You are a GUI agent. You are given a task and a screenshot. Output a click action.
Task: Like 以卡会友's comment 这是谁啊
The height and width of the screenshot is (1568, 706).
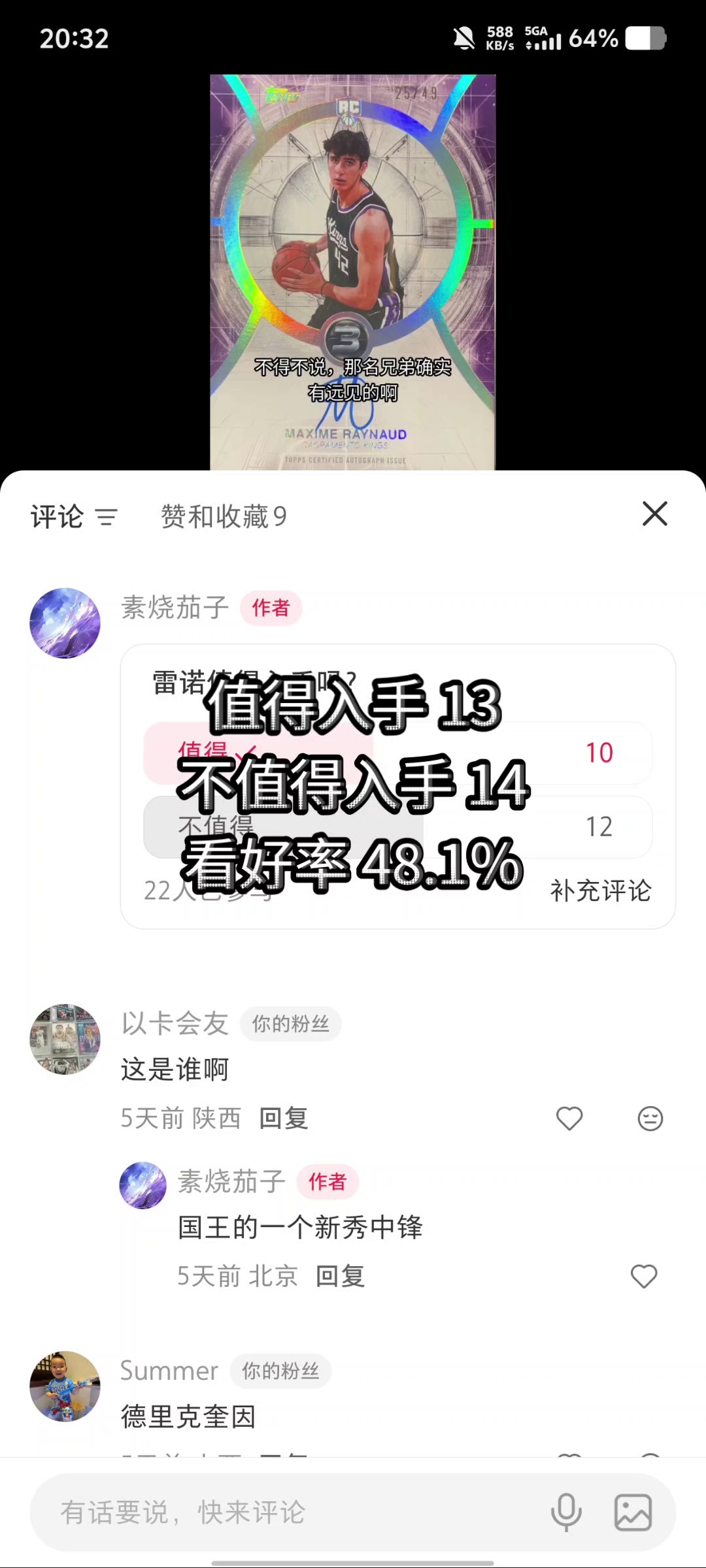pos(569,1119)
